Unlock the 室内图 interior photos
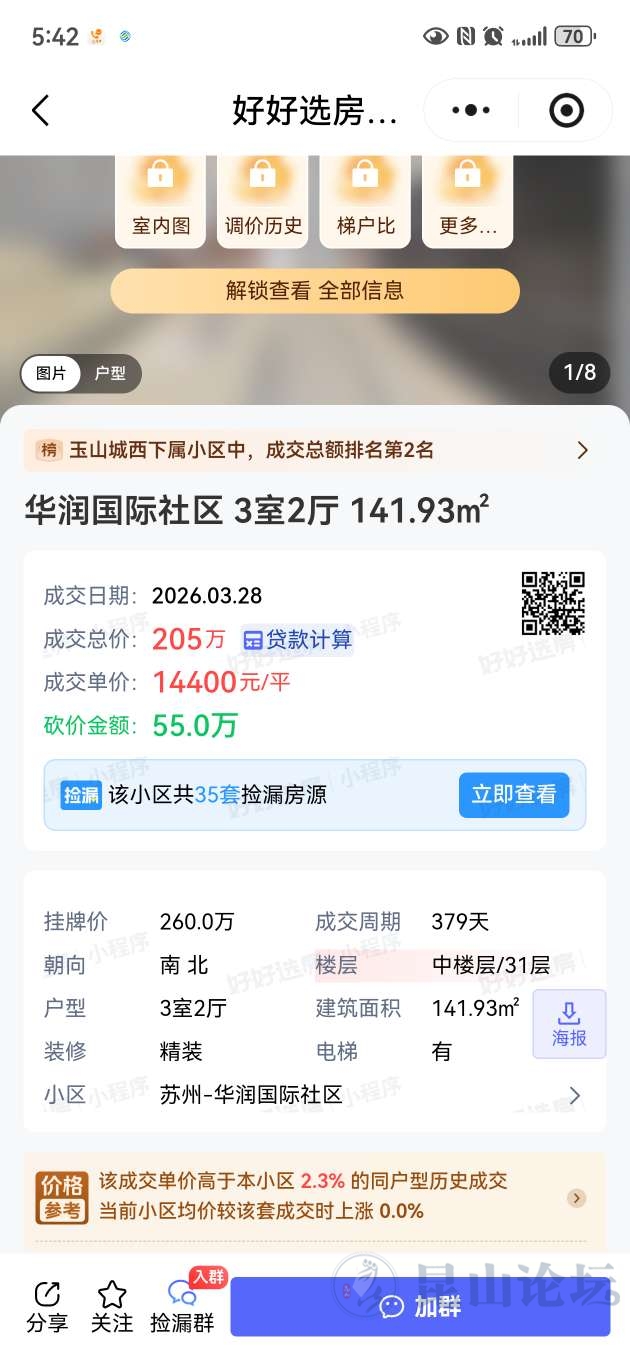Screen dimensions: 630x1360 click(x=161, y=200)
